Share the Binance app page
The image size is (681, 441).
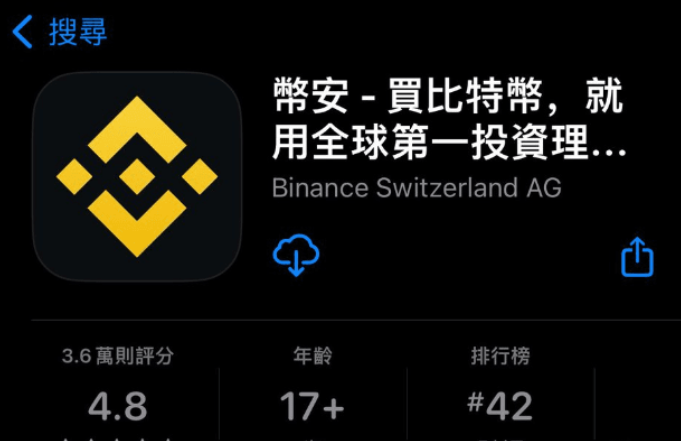[637, 257]
